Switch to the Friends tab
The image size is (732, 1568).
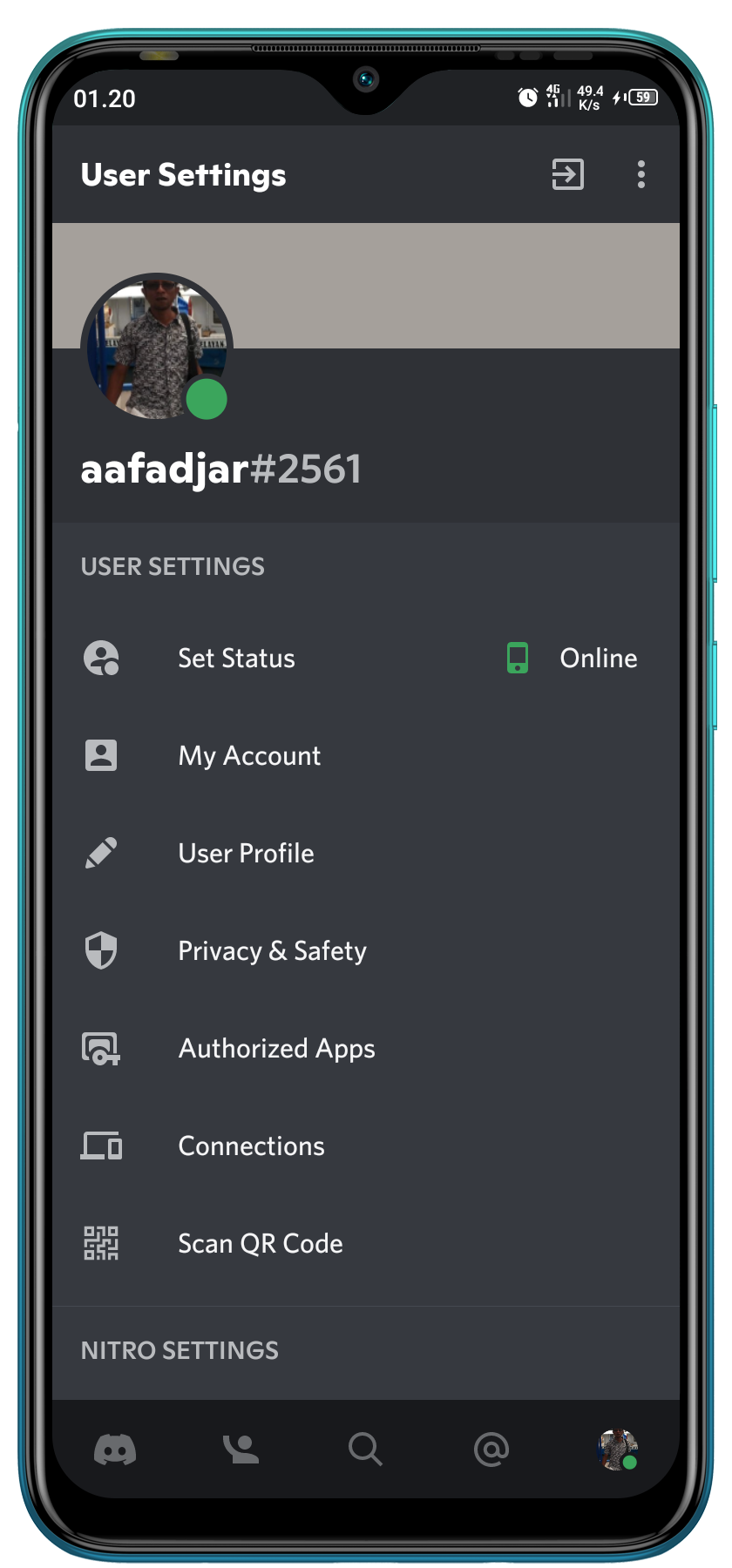[241, 1450]
